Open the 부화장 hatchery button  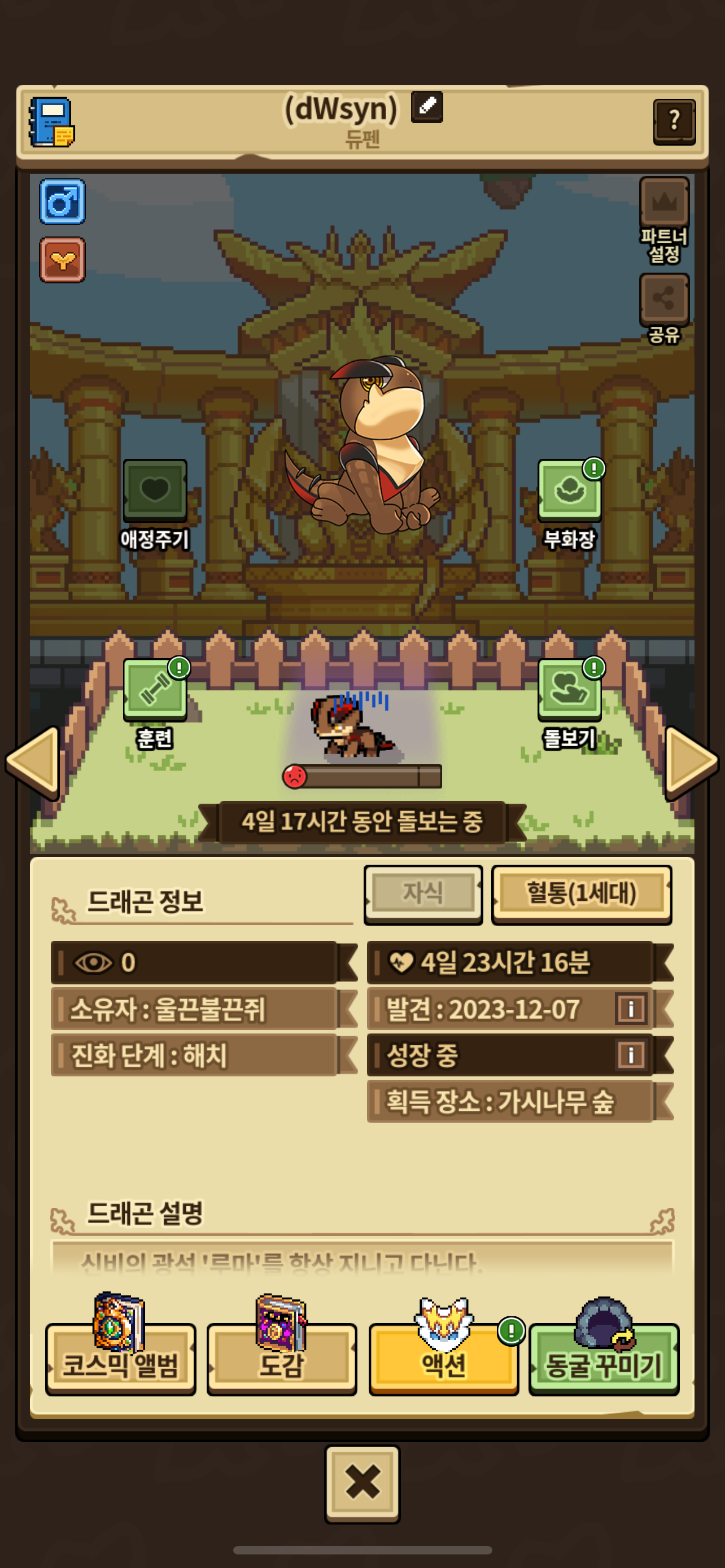click(x=569, y=490)
